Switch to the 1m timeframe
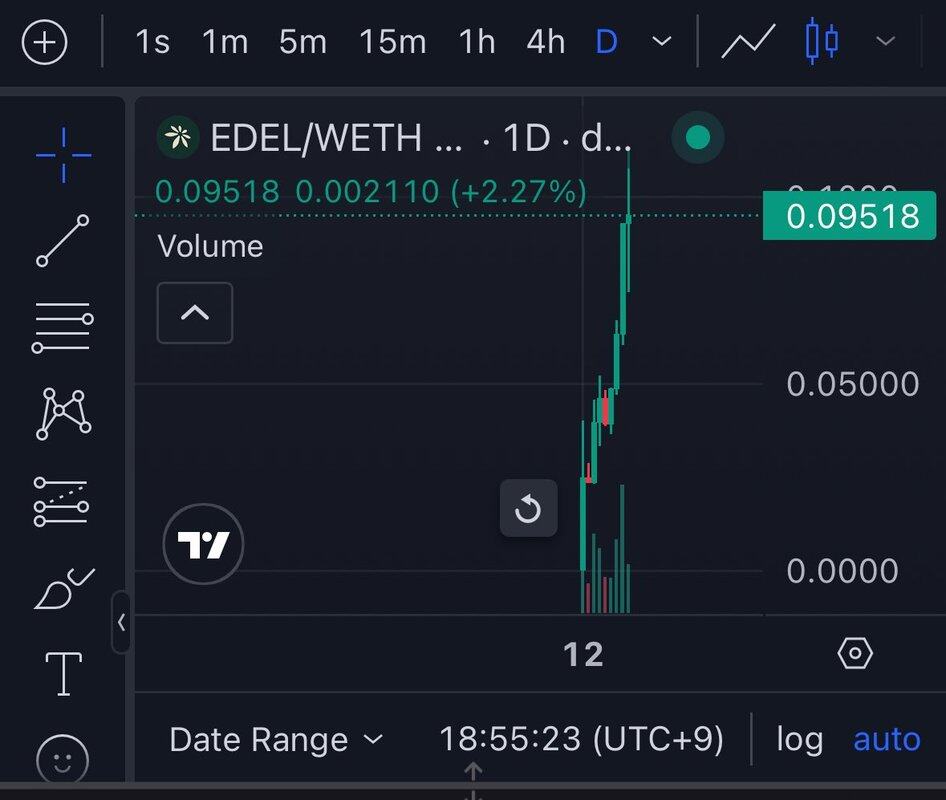This screenshot has width=946, height=800. 225,42
